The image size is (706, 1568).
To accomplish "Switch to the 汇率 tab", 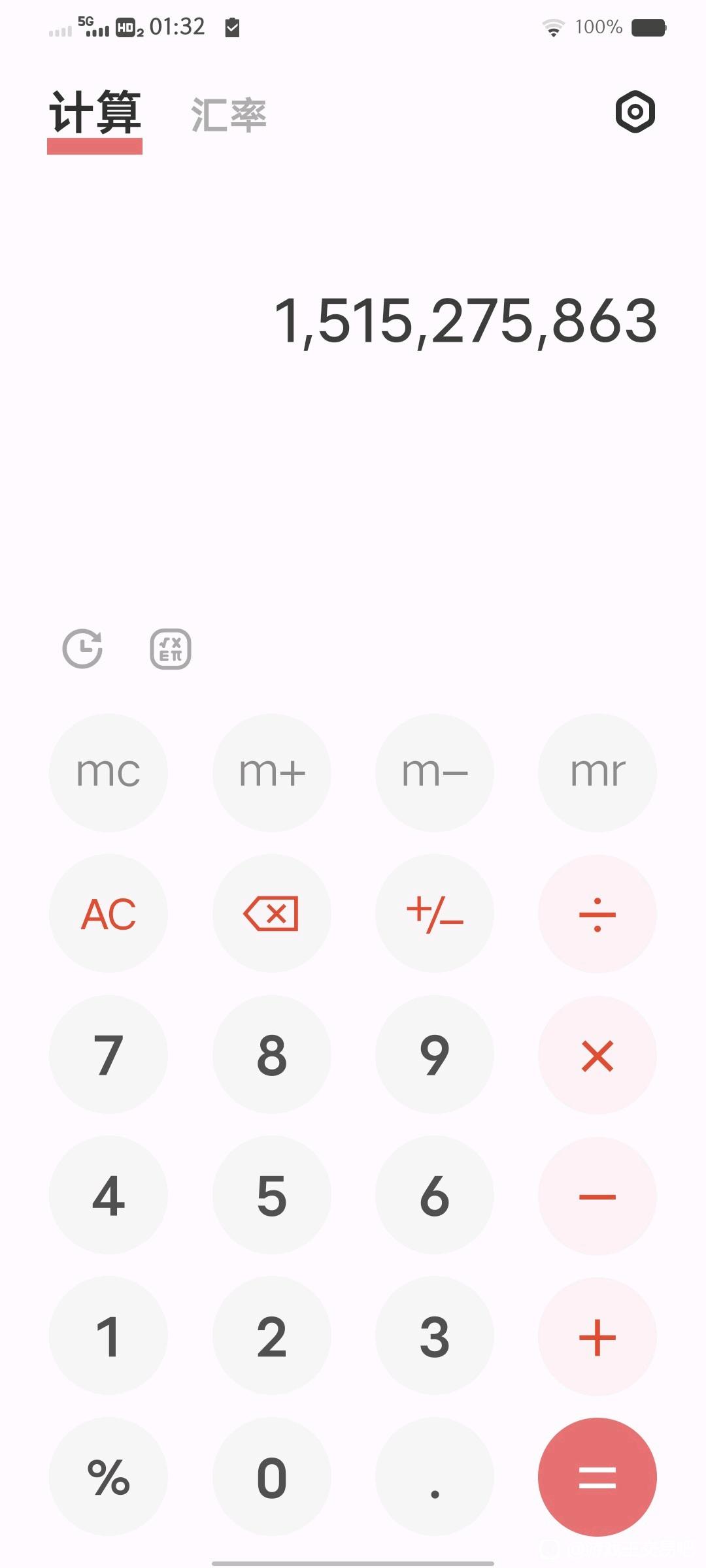I will [x=229, y=116].
